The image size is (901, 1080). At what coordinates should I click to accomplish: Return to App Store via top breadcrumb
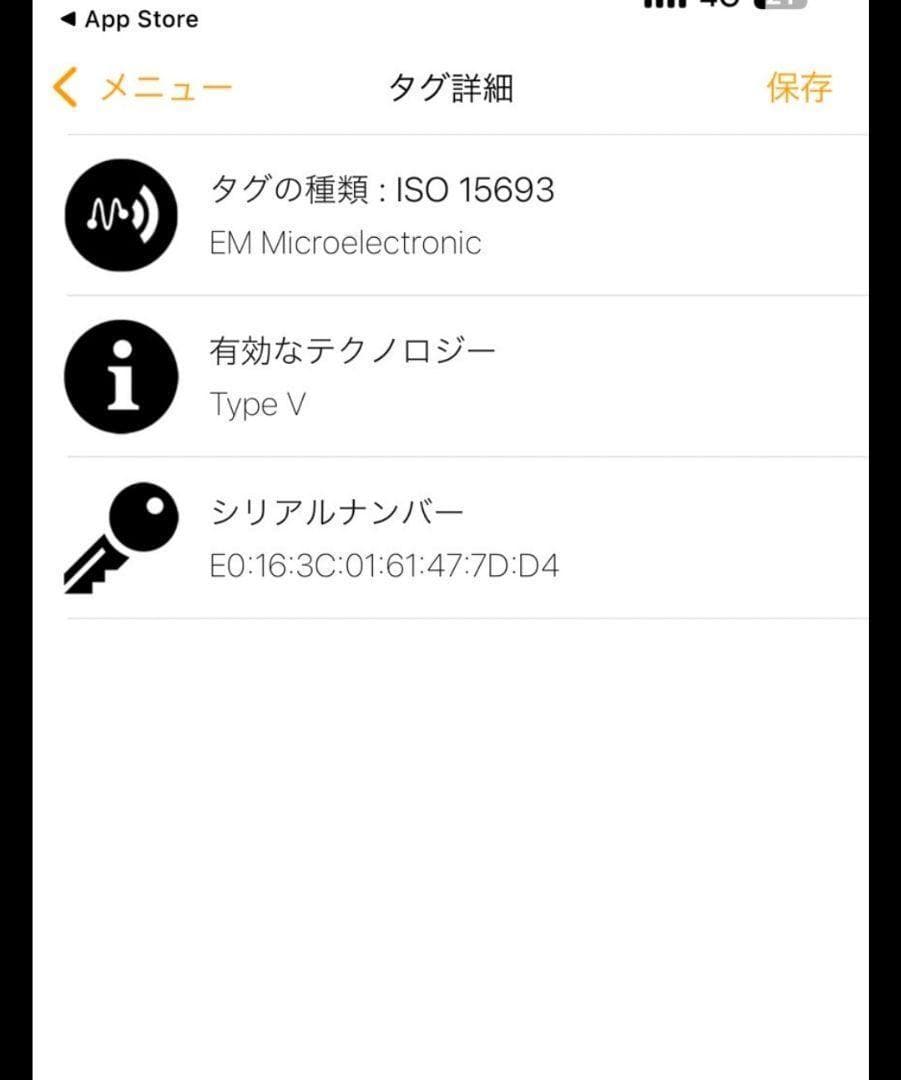[x=129, y=19]
